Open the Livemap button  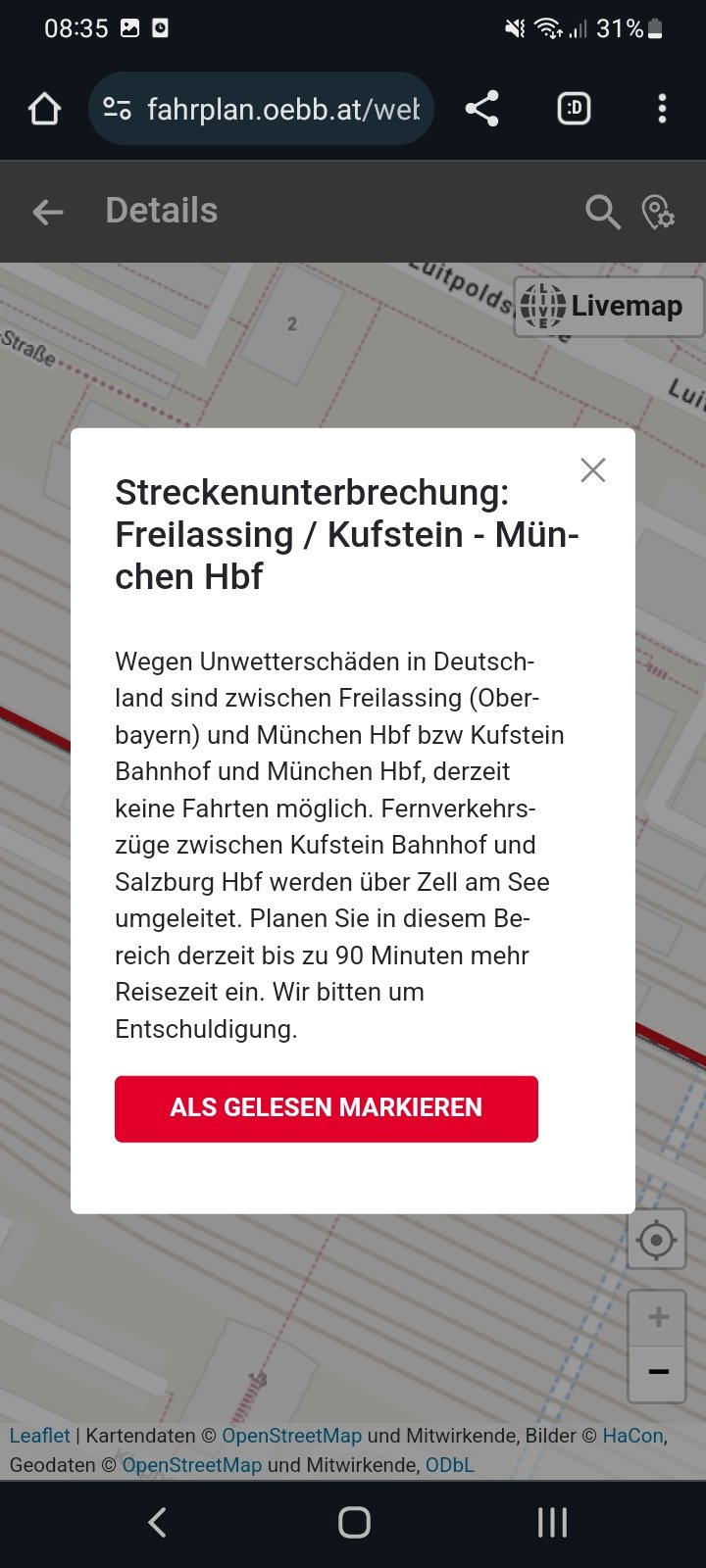click(x=608, y=305)
